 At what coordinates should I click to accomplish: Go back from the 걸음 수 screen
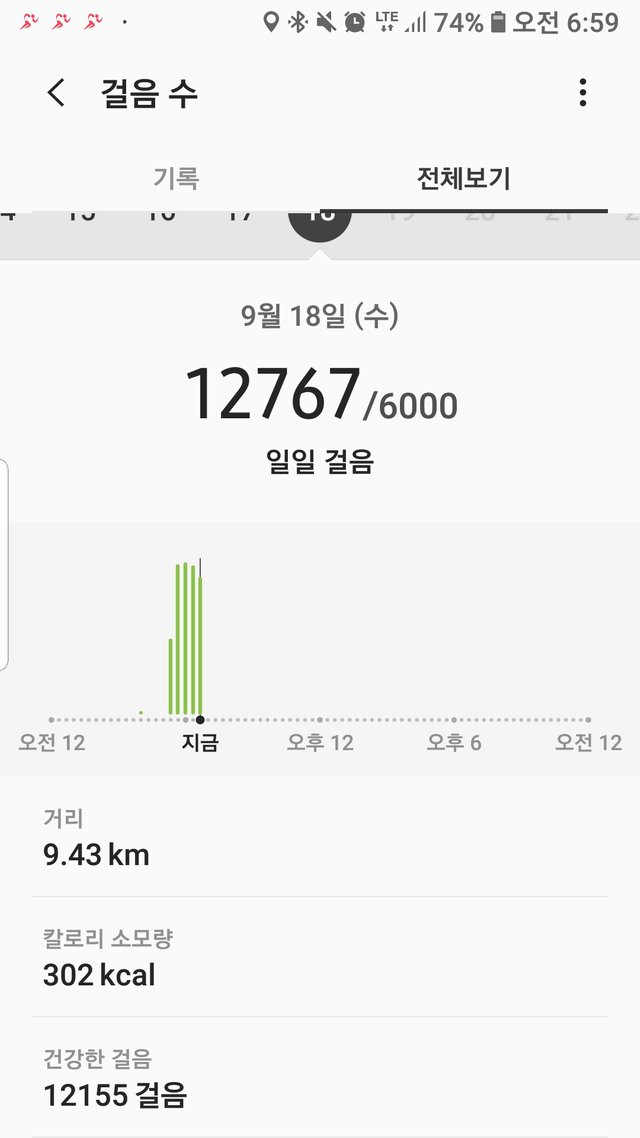(x=56, y=93)
